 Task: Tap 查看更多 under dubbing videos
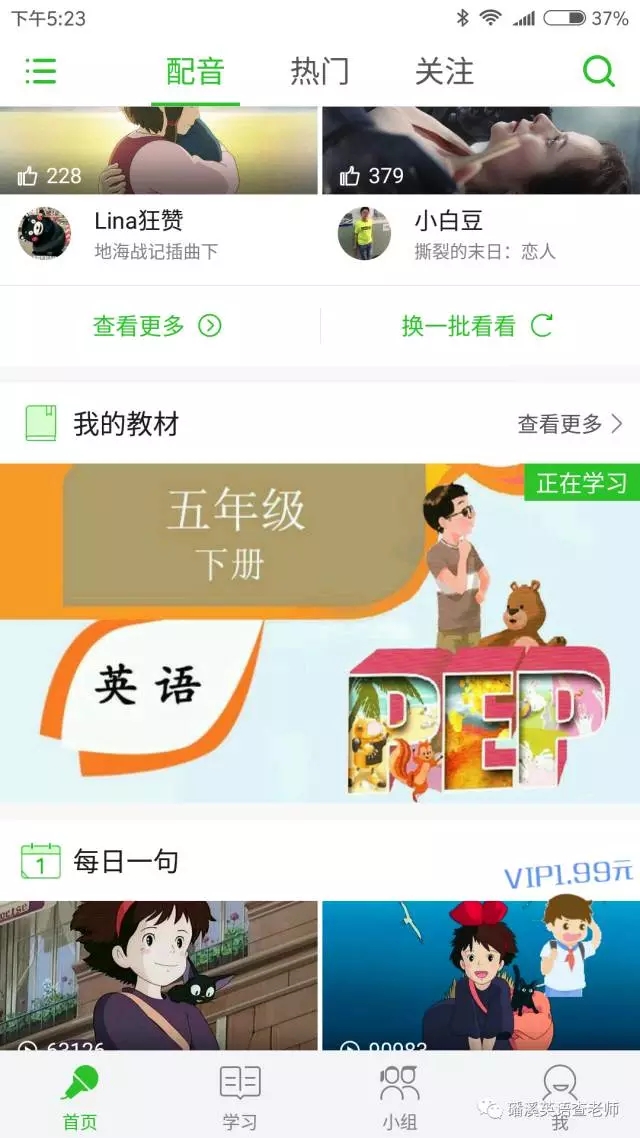click(157, 326)
